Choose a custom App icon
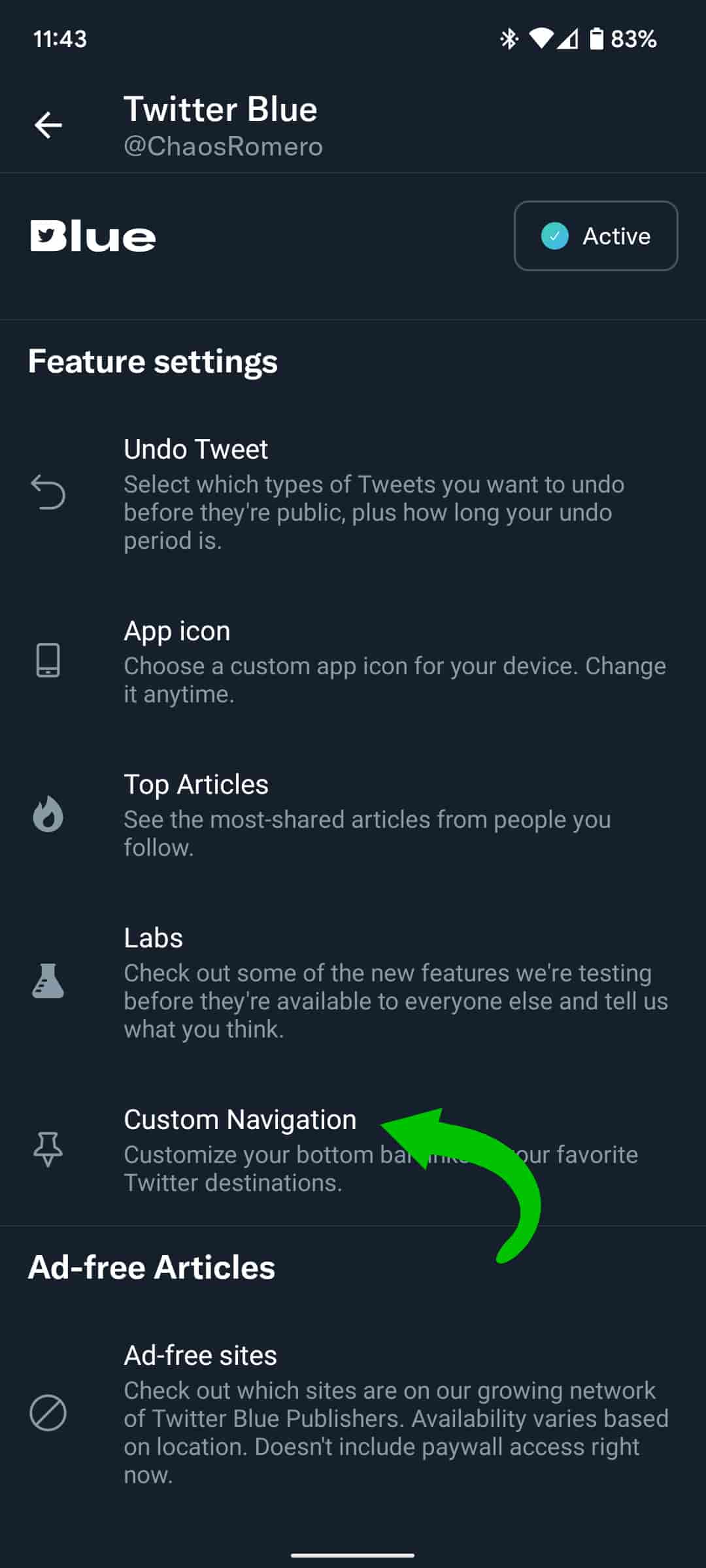The image size is (706, 1568). tap(353, 661)
